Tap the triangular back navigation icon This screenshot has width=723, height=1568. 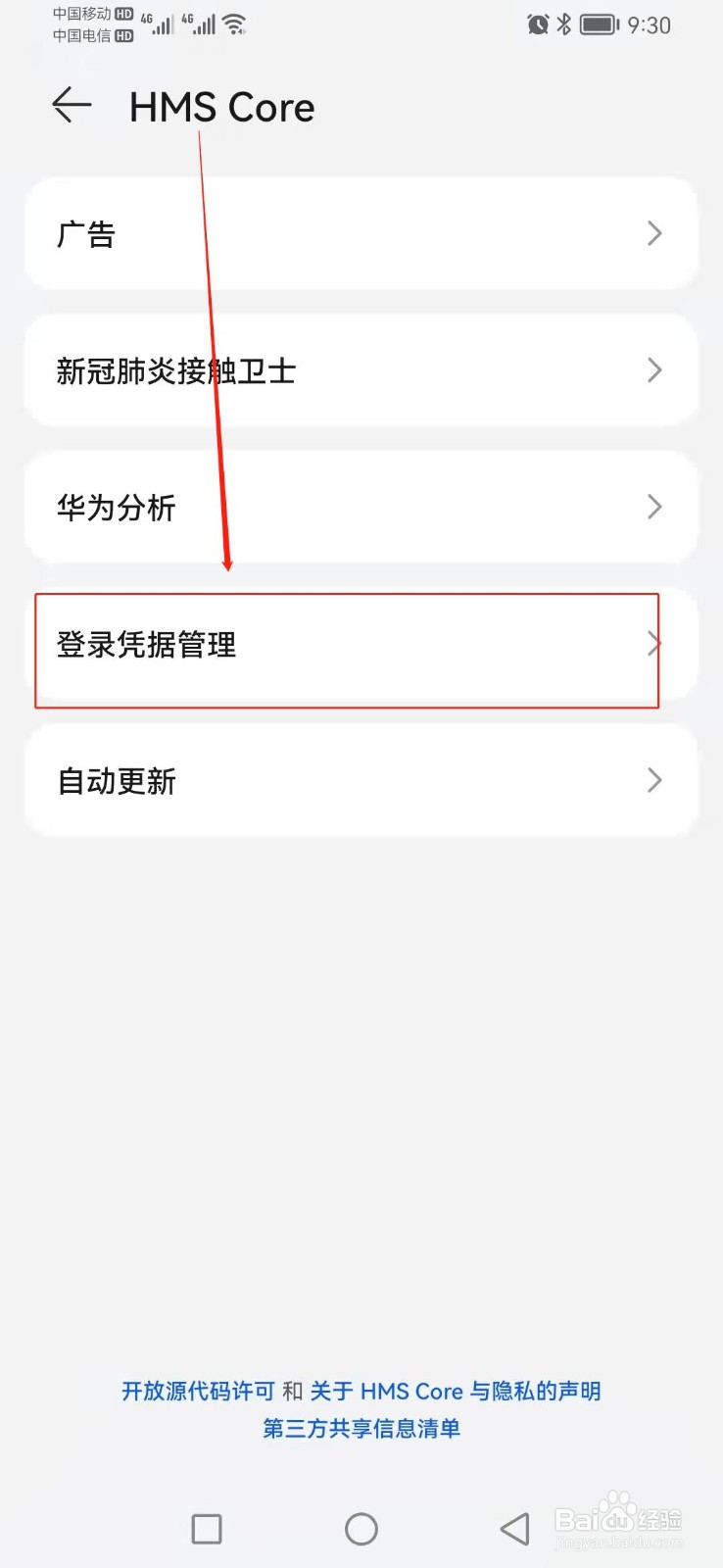515,1528
